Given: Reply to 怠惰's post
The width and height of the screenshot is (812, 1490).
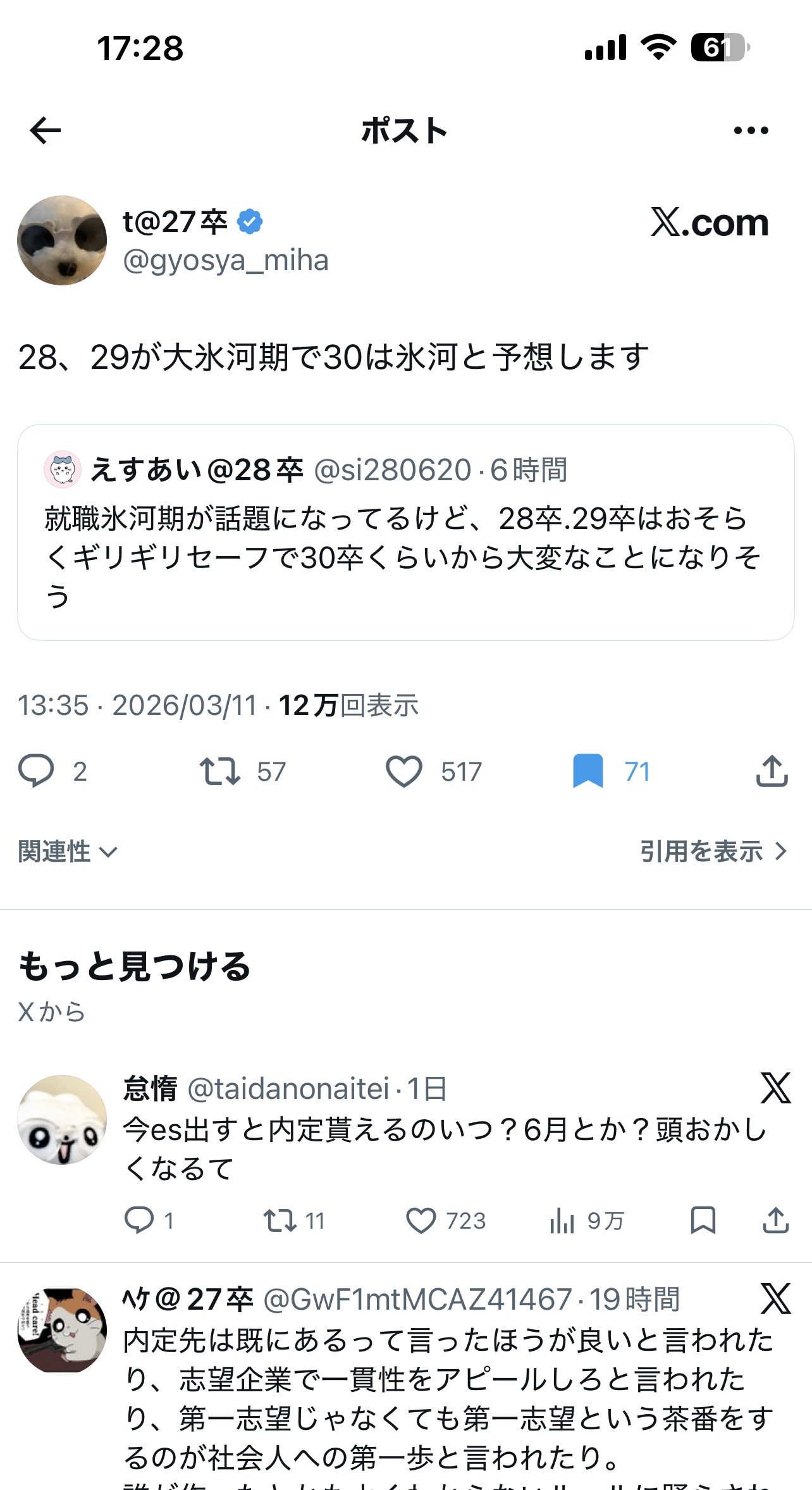Looking at the screenshot, I should tap(139, 1220).
